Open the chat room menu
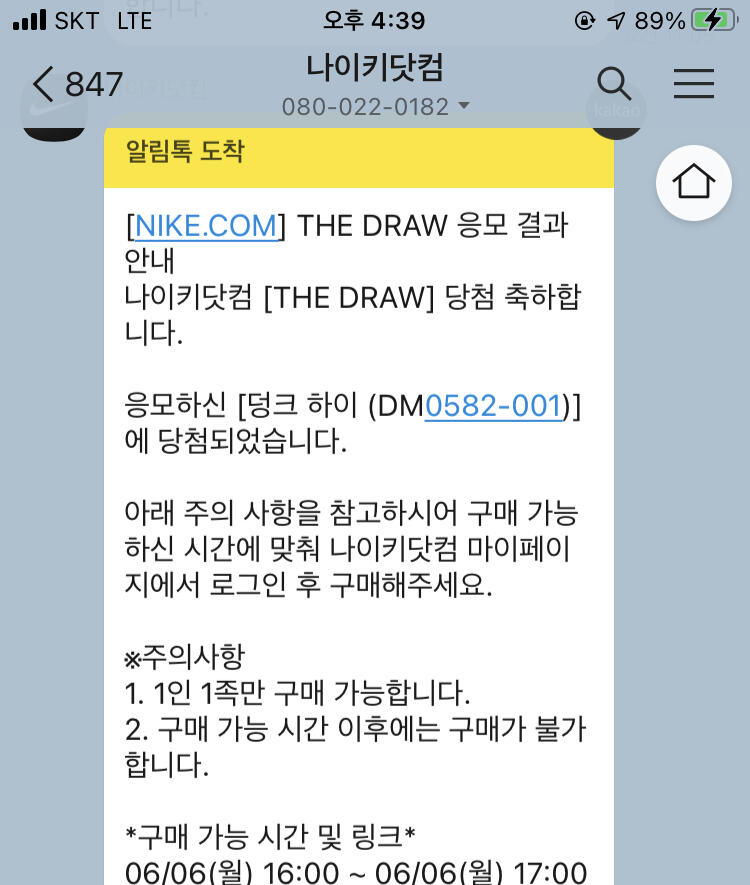Viewport: 750px width, 885px height. 693,83
